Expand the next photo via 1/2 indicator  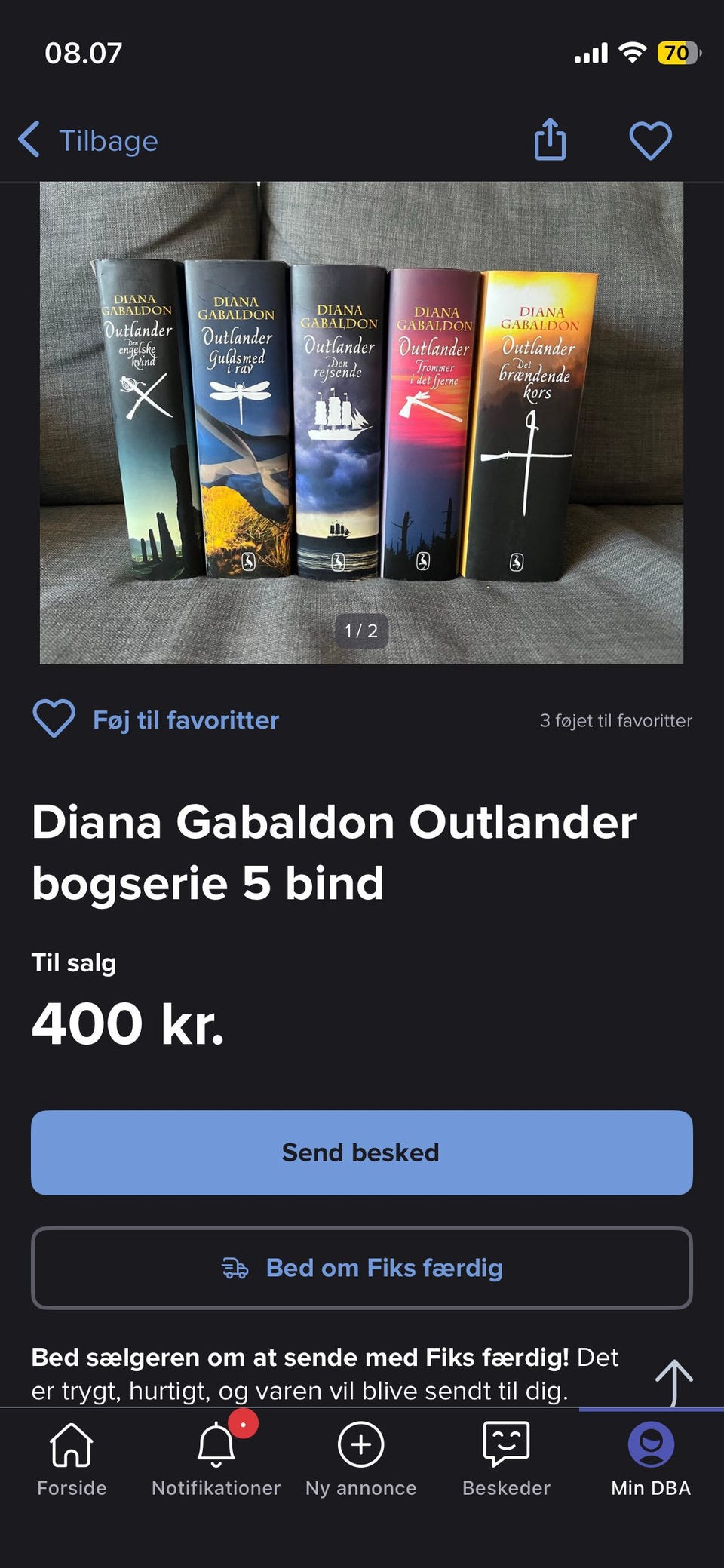pyautogui.click(x=361, y=632)
